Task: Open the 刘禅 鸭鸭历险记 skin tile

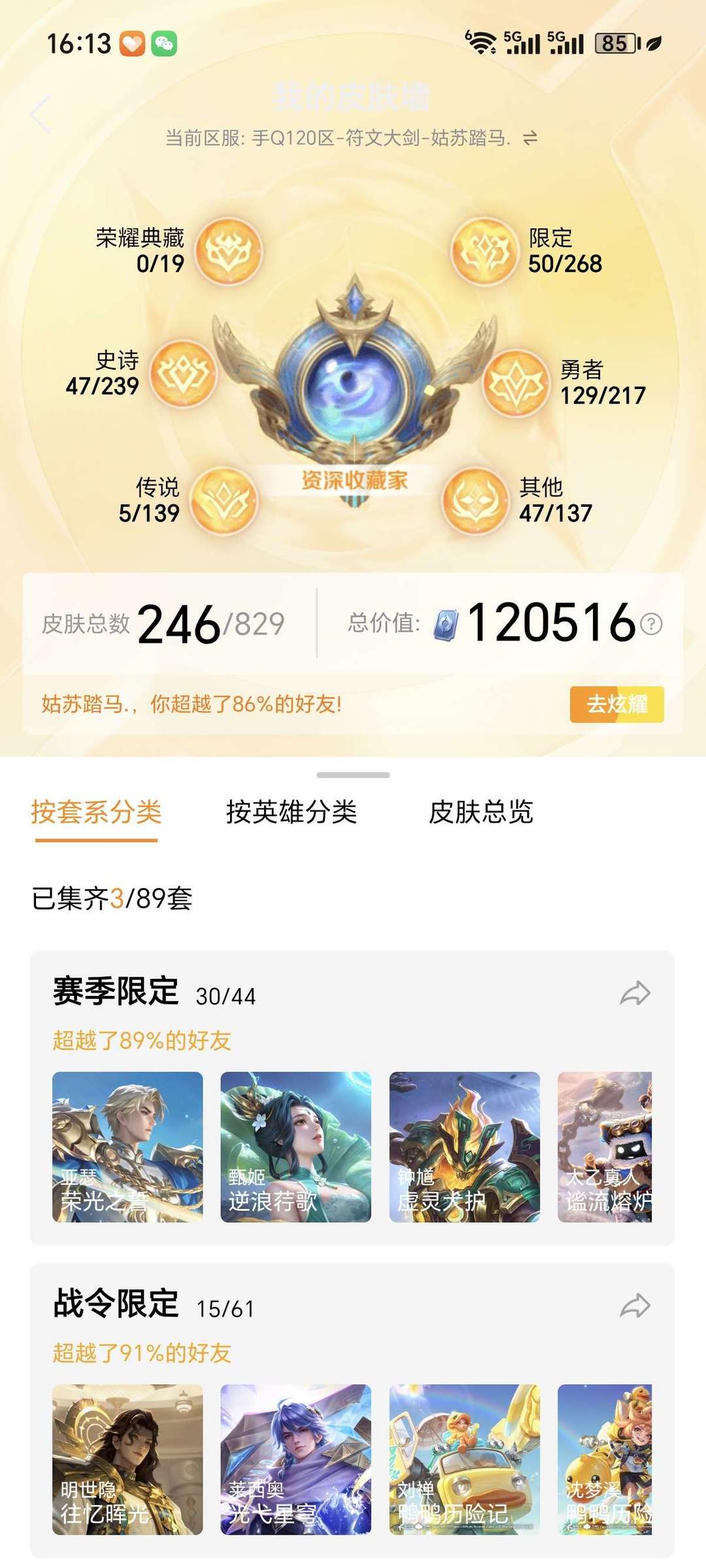Action: coord(465,1459)
